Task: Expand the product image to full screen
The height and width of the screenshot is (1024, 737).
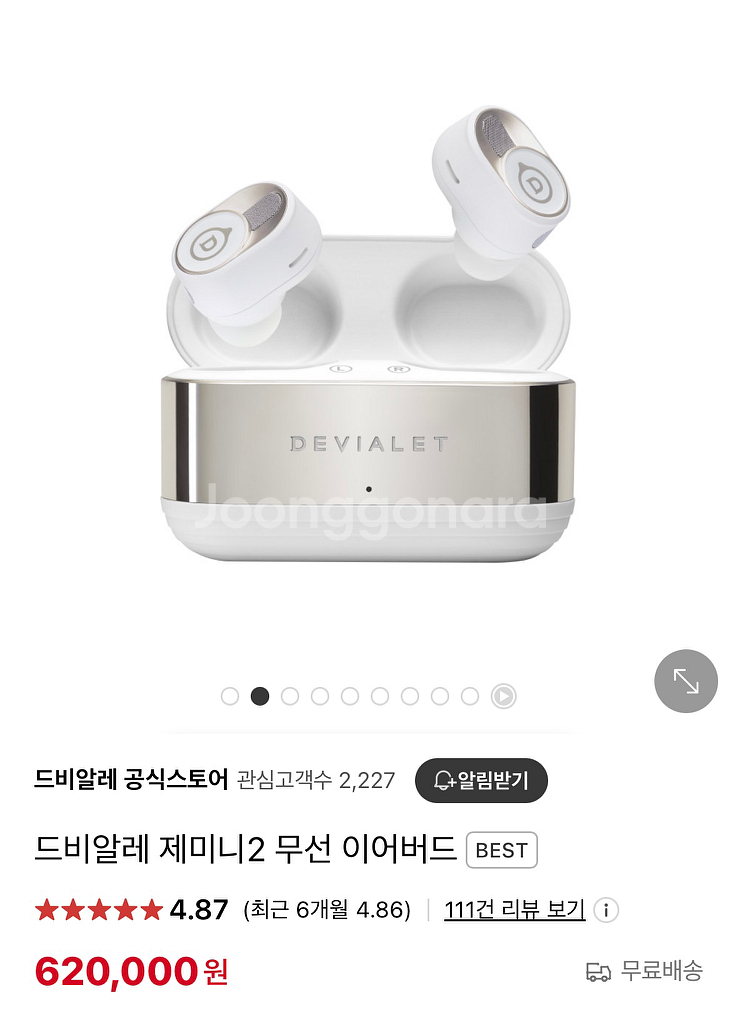Action: (x=685, y=681)
